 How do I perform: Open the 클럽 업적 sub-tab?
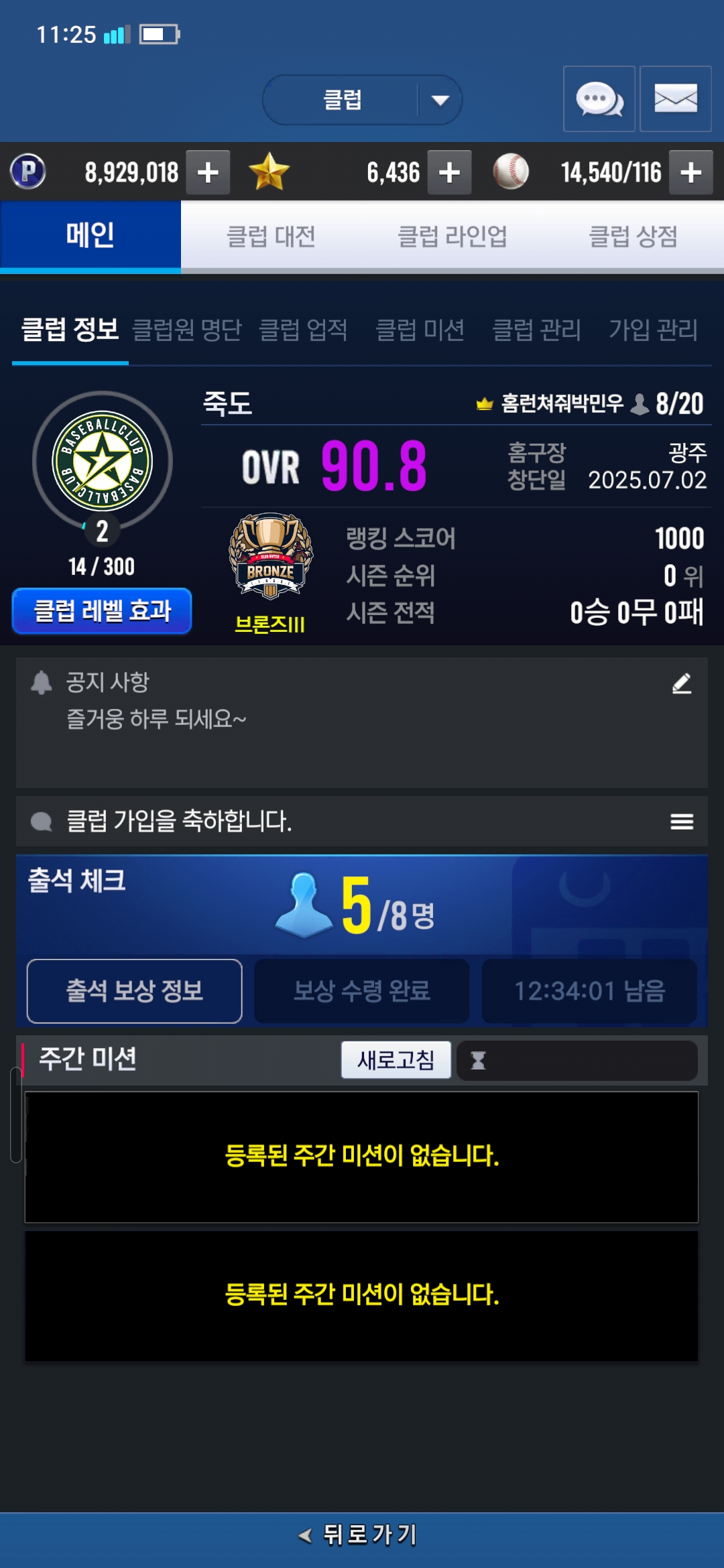[x=303, y=330]
